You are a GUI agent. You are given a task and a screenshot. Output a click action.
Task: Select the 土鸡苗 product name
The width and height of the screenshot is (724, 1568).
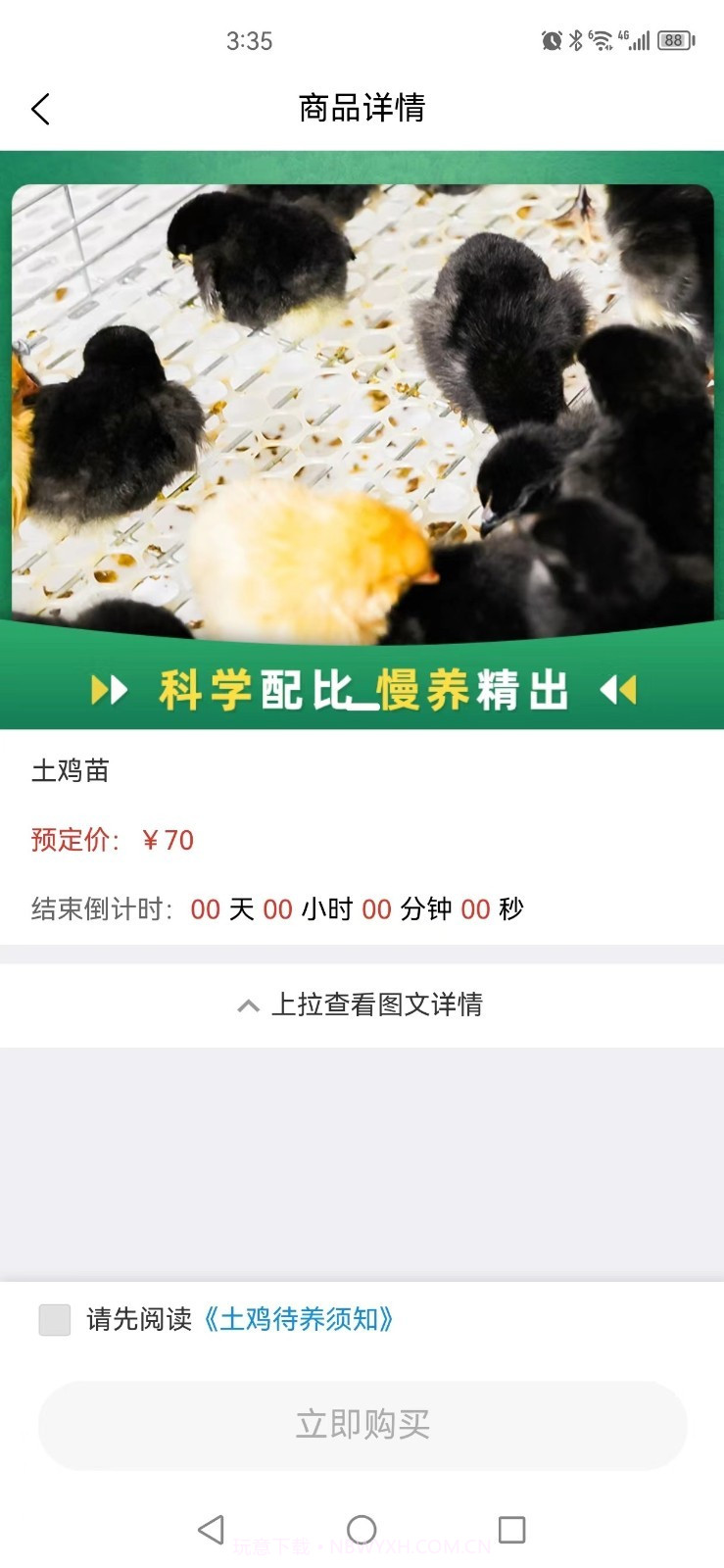coord(70,771)
